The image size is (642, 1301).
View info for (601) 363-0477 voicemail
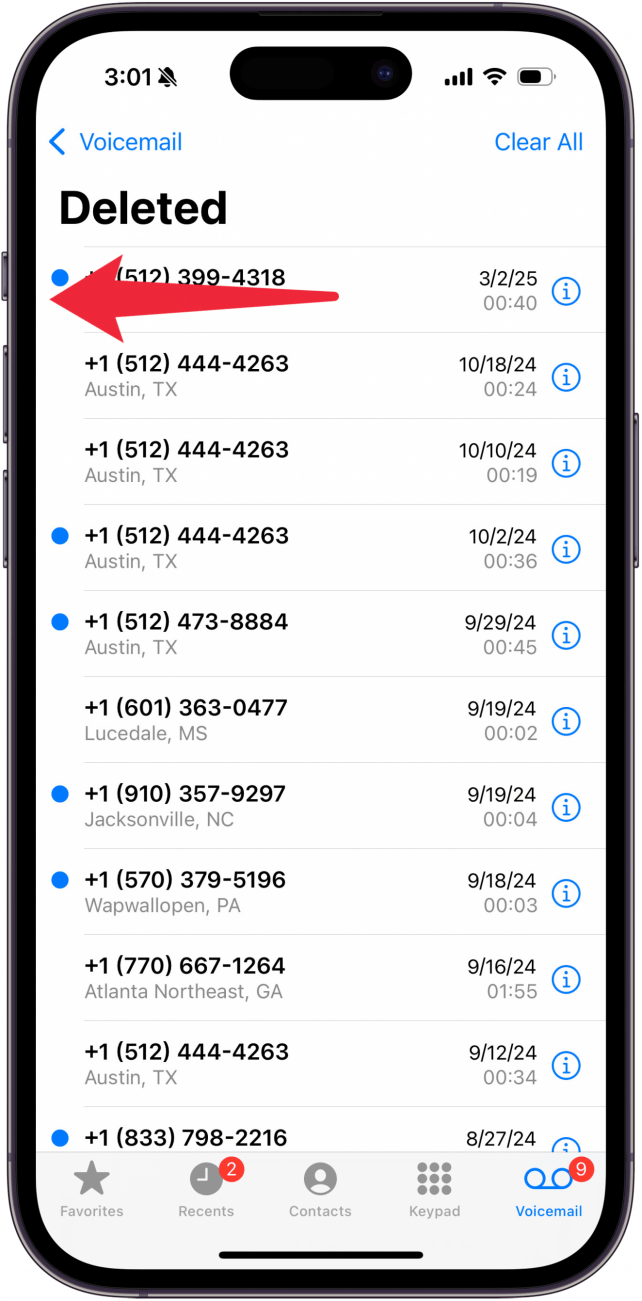(566, 721)
